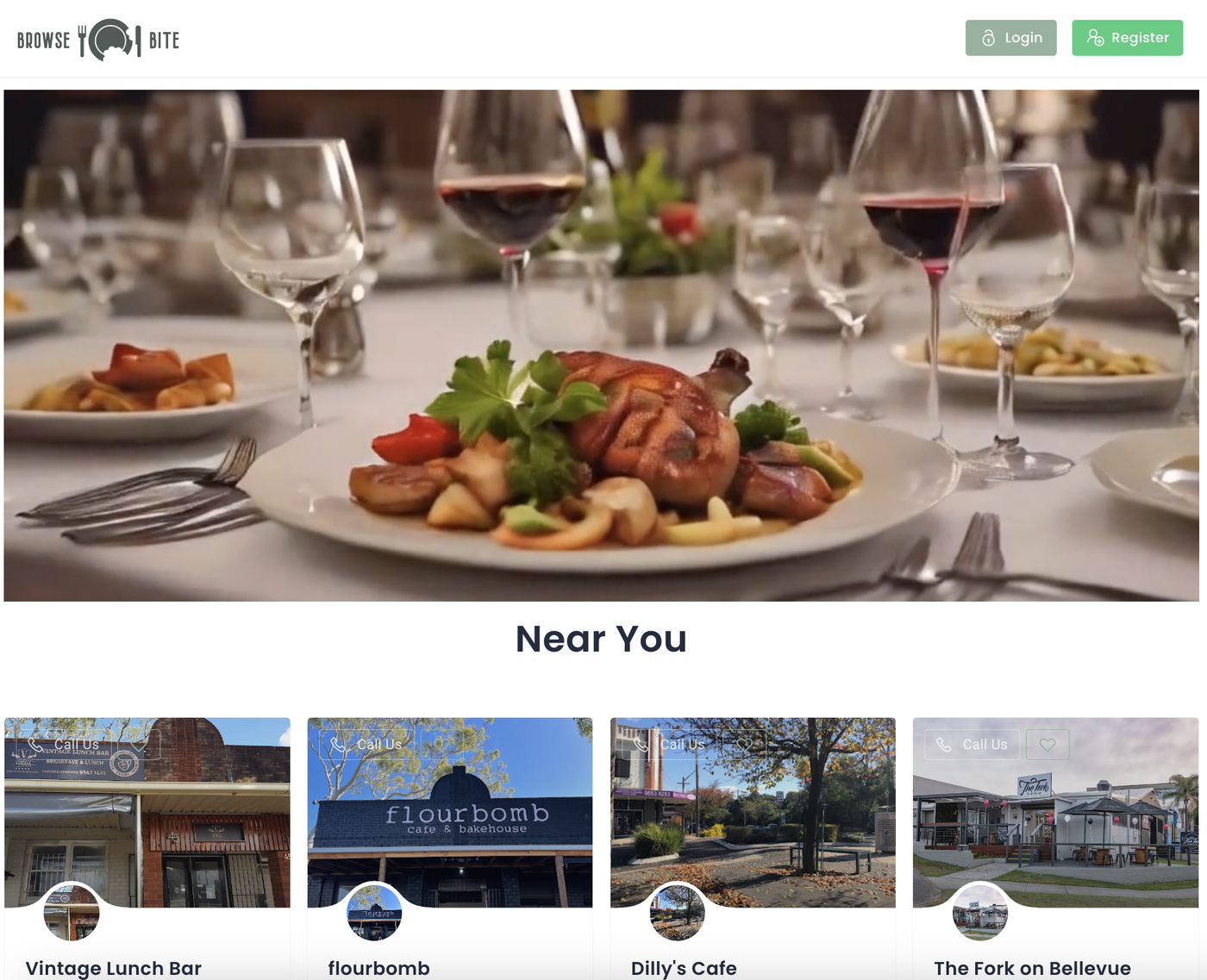Open the Register page
1207x980 pixels.
coord(1127,38)
